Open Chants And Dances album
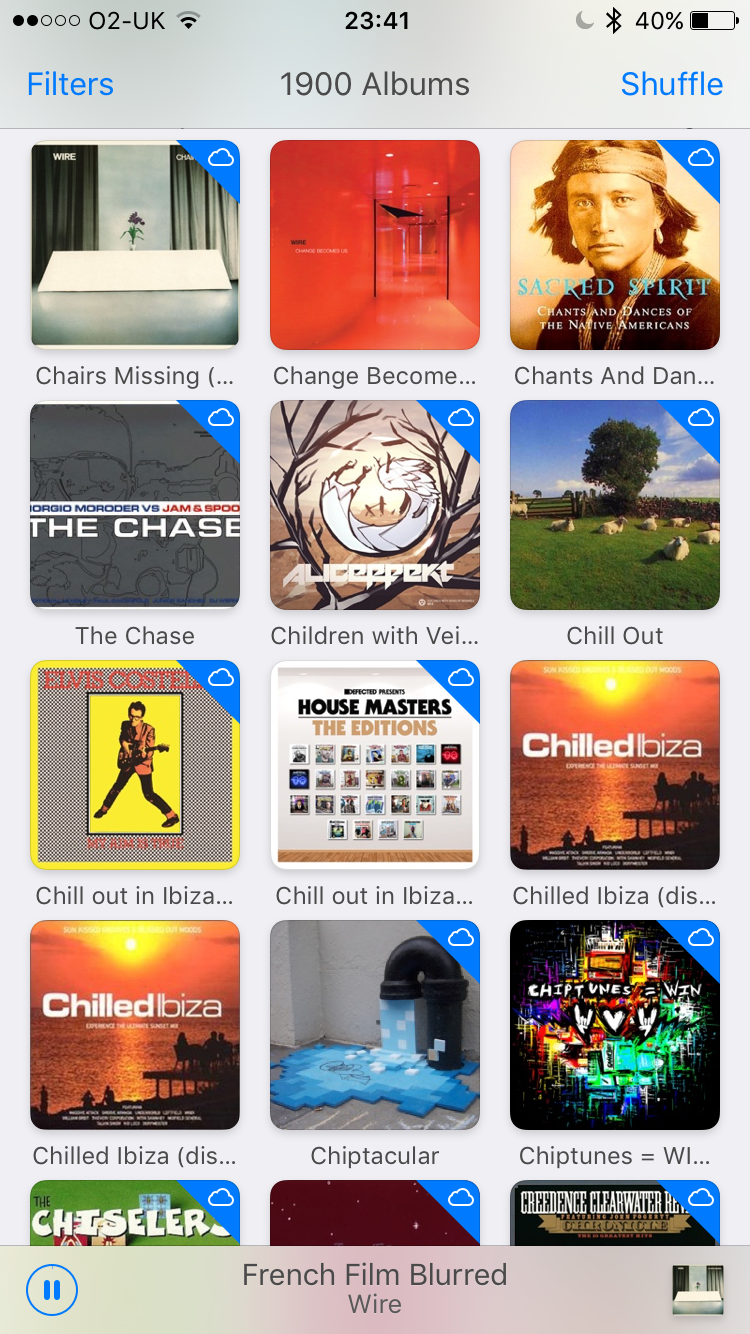Viewport: 750px width, 1334px height. pos(615,245)
